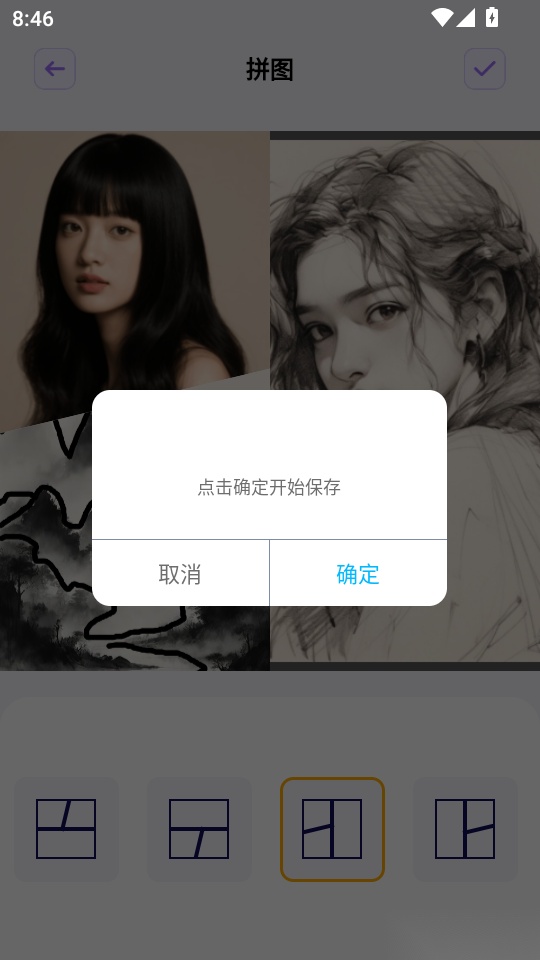Tap 取消 to cancel saving

point(180,574)
